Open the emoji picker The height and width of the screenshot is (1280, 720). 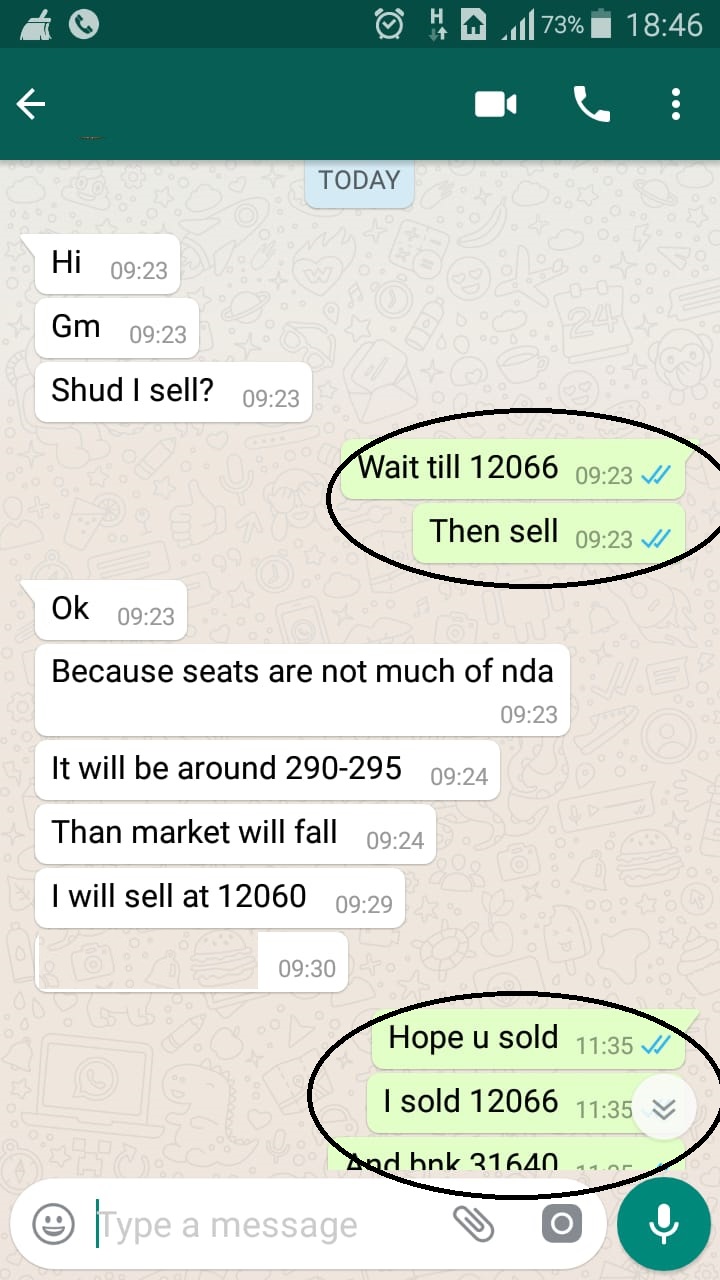point(53,1224)
